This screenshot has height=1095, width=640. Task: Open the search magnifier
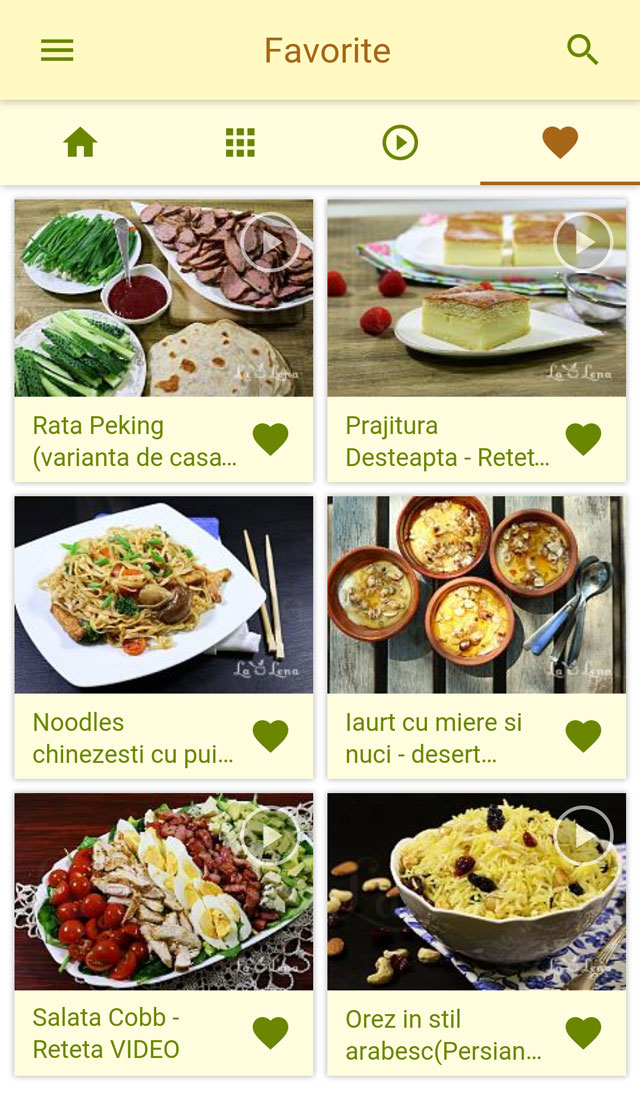(582, 50)
